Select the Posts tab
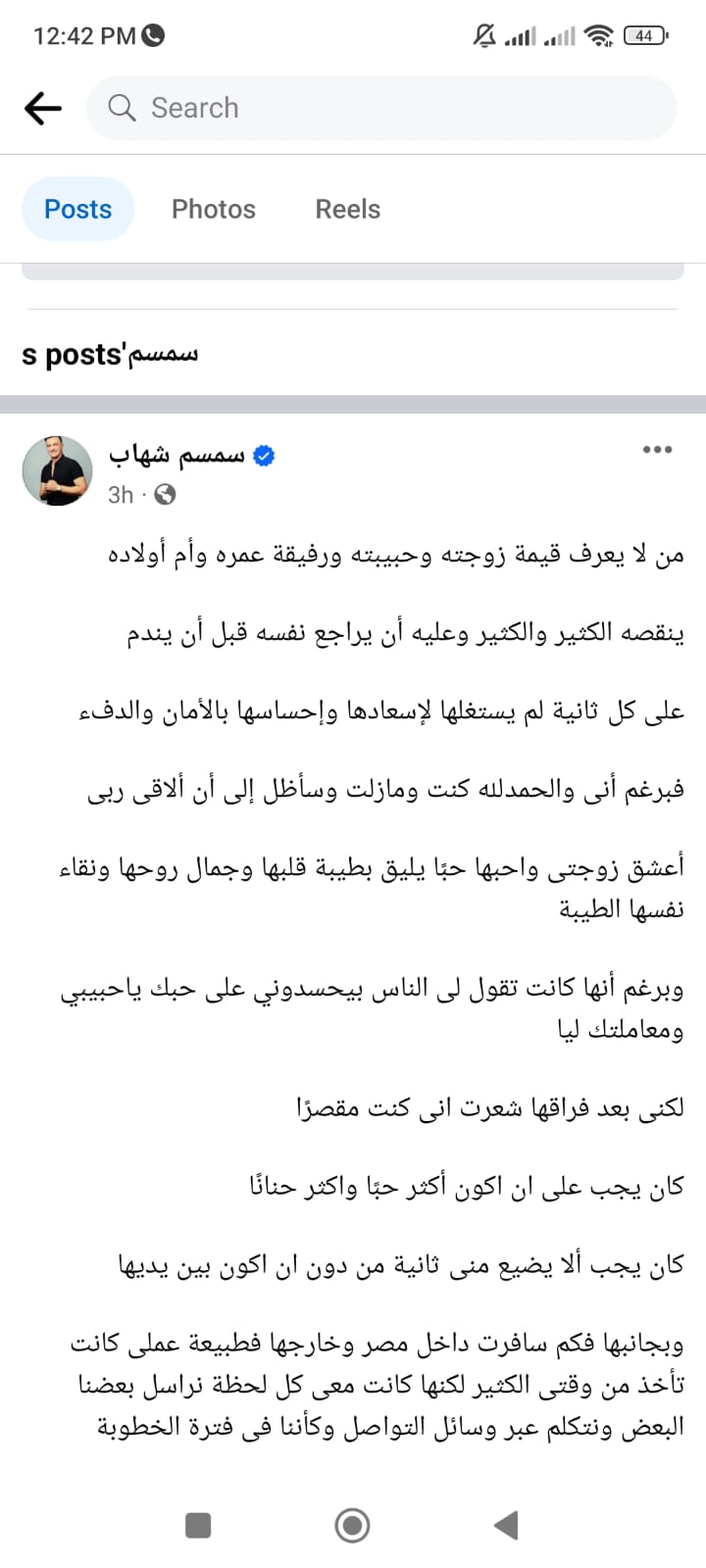Screen dimensions: 706x1568 77,209
